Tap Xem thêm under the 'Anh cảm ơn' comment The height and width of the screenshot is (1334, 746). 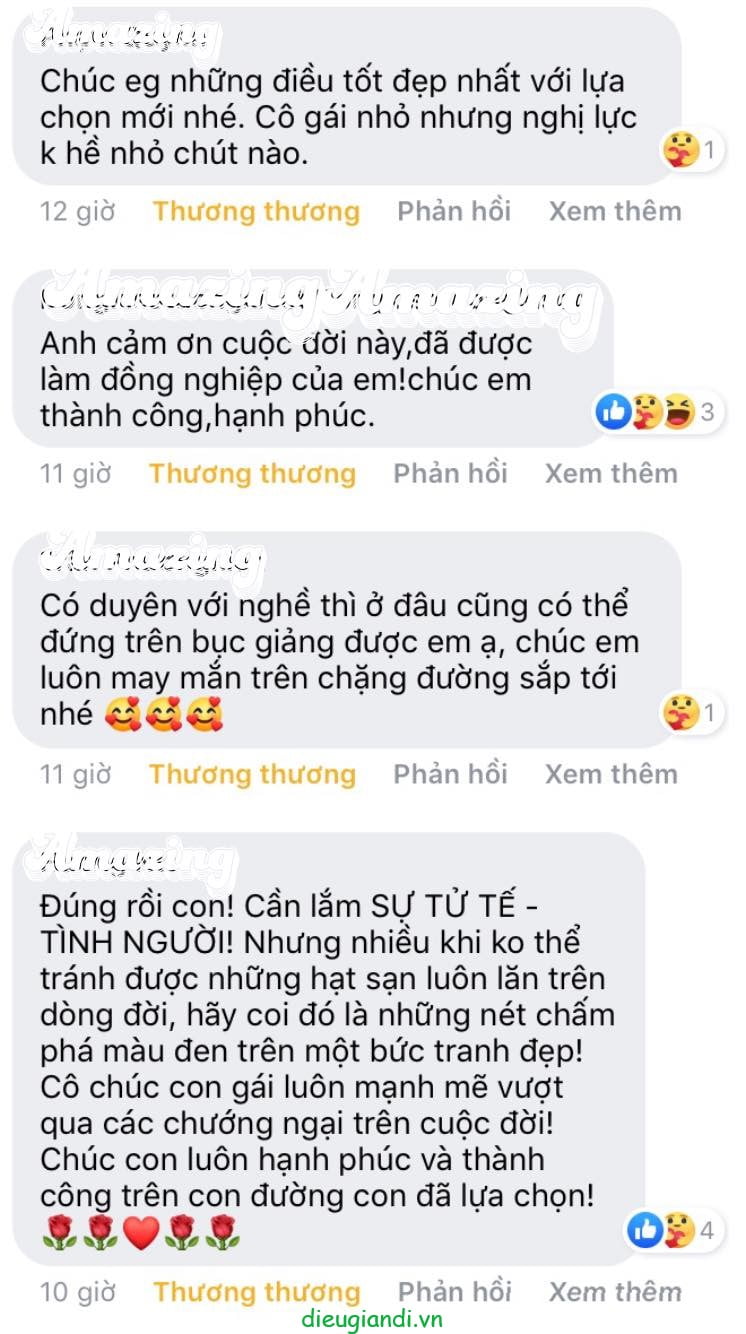611,473
